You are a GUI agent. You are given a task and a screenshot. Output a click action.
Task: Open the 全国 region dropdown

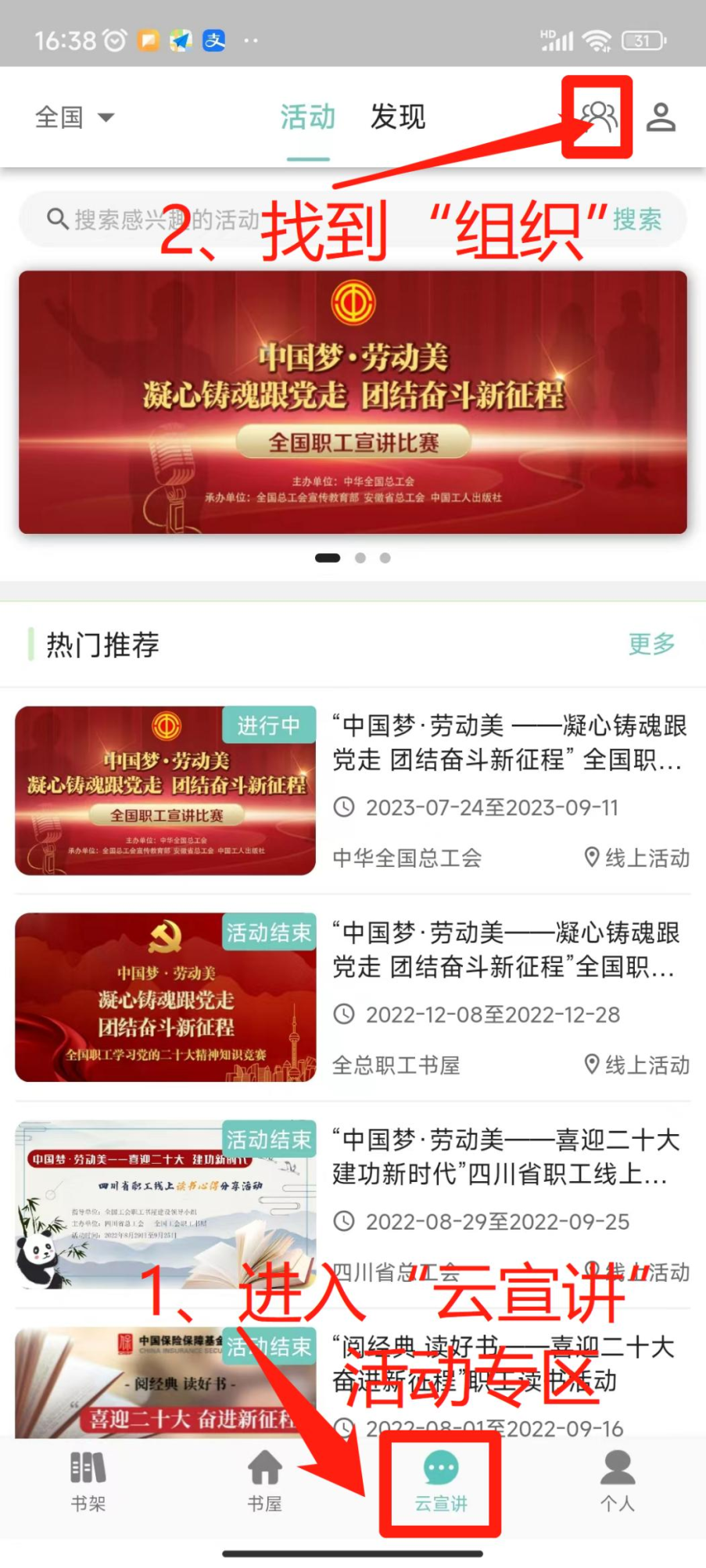click(x=74, y=117)
